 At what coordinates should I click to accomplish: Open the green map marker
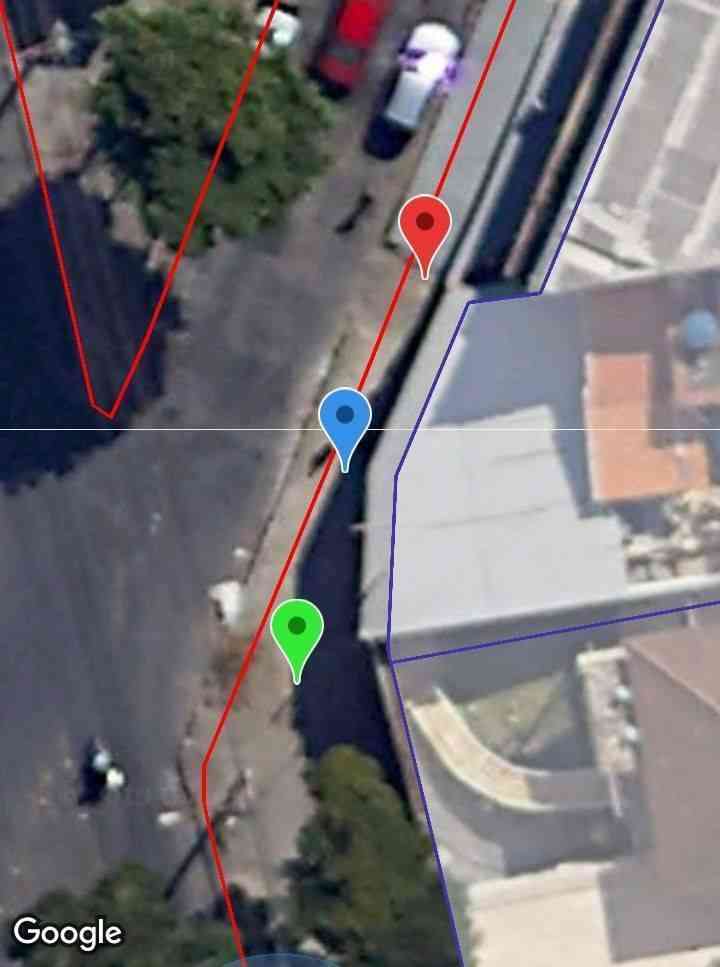click(x=297, y=630)
